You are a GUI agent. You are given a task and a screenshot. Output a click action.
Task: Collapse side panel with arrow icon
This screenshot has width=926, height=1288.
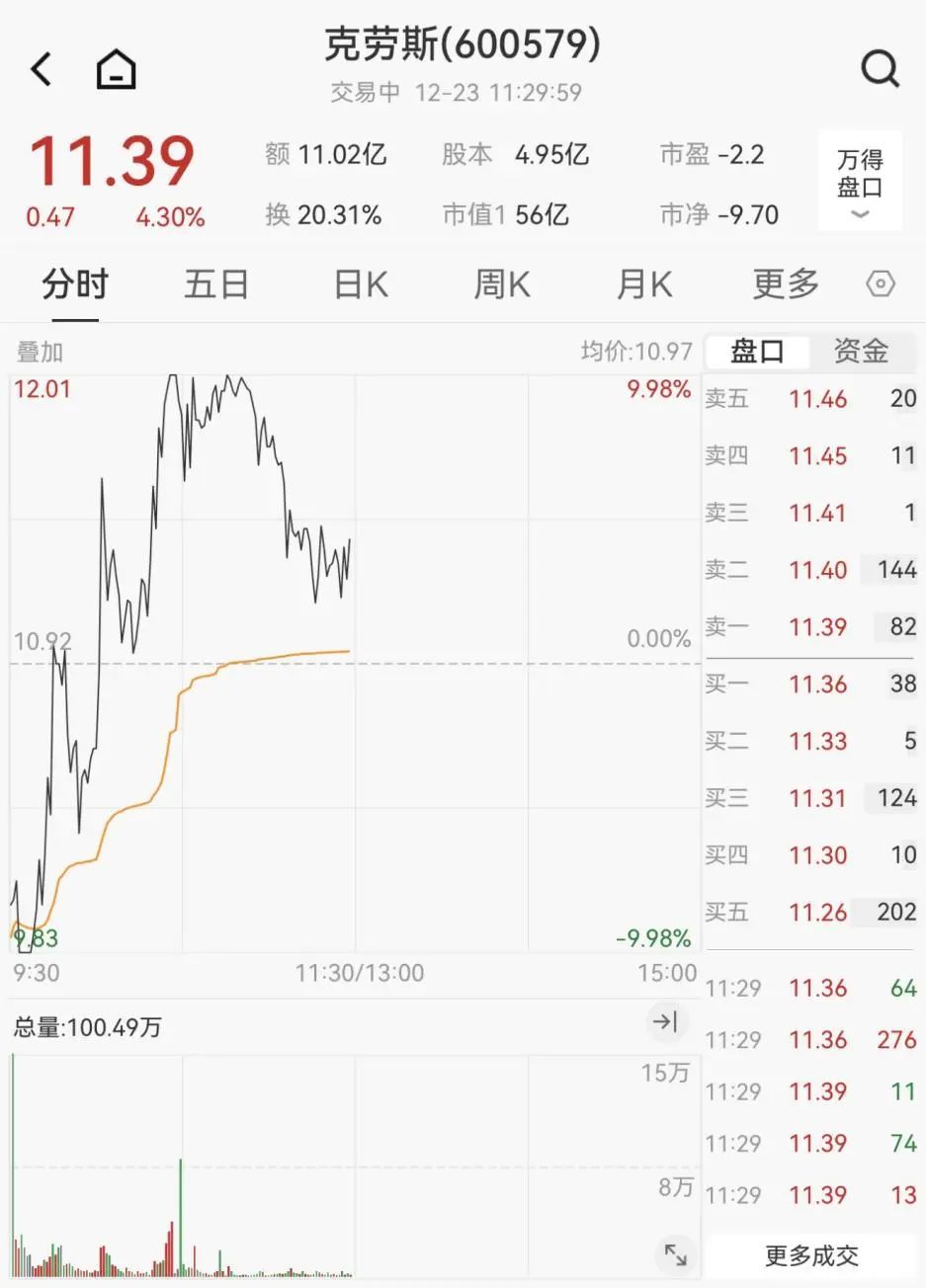click(666, 1021)
